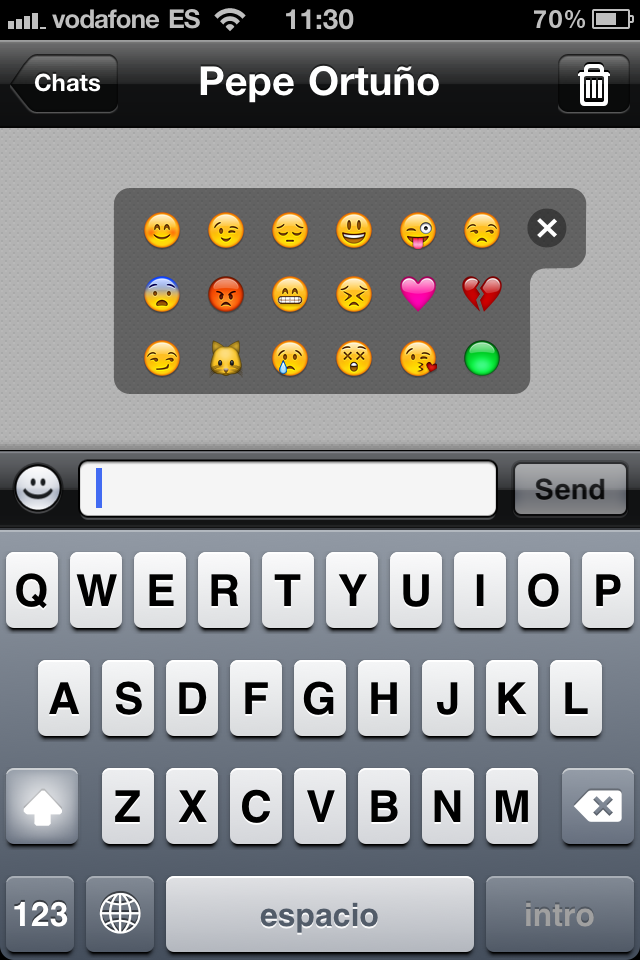Pick the smirking face emoji
The height and width of the screenshot is (960, 640).
tap(161, 359)
